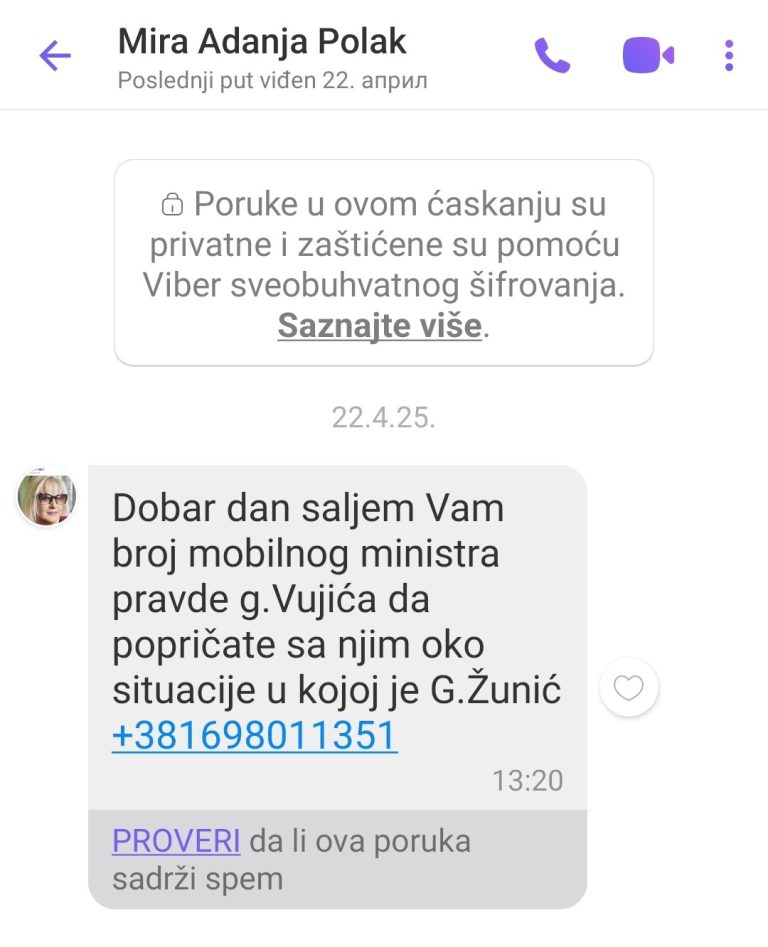Like the message with the heart icon
The image size is (768, 947).
[628, 688]
